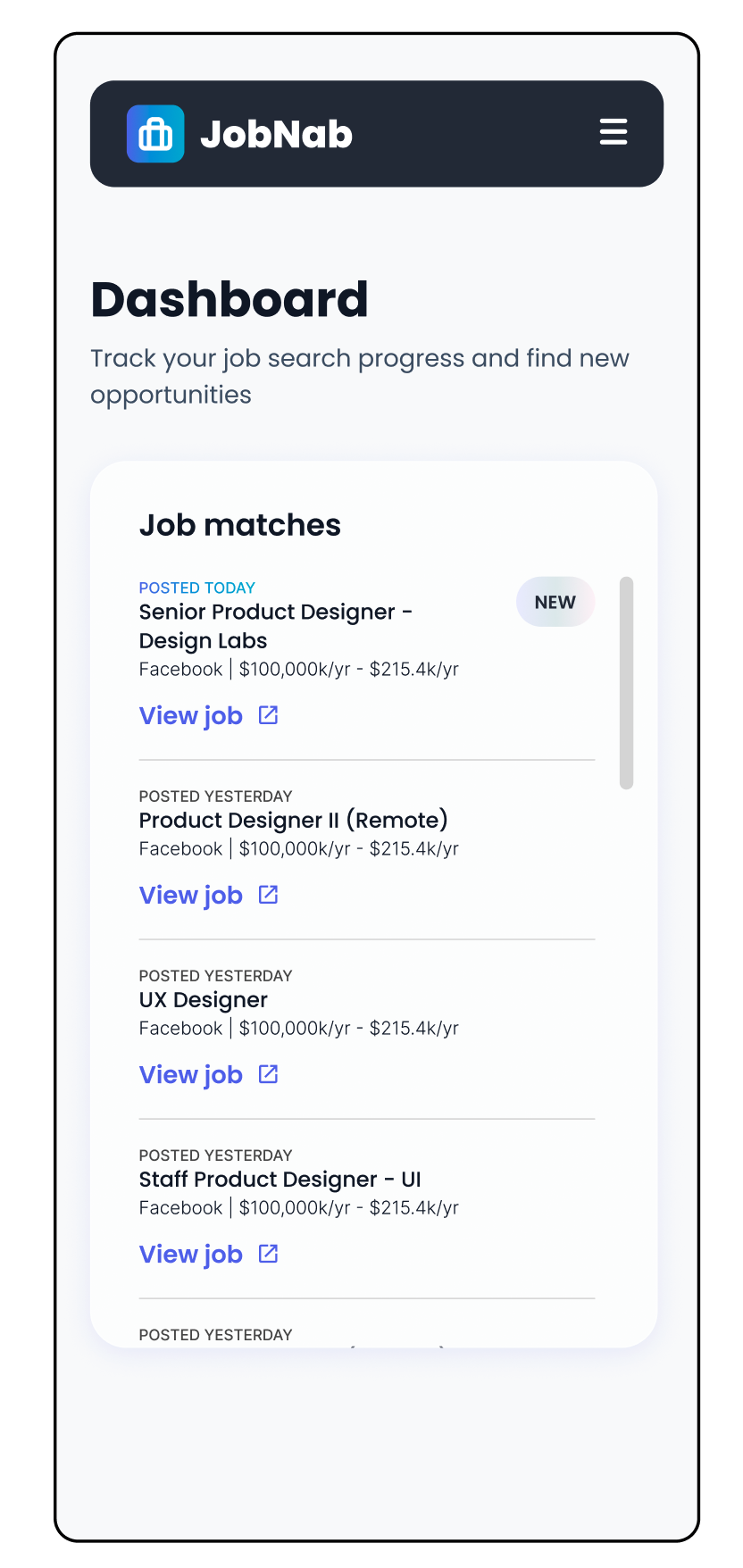View job for Product Designer II (Remote)
This screenshot has width=743, height=1568.
pos(208,896)
